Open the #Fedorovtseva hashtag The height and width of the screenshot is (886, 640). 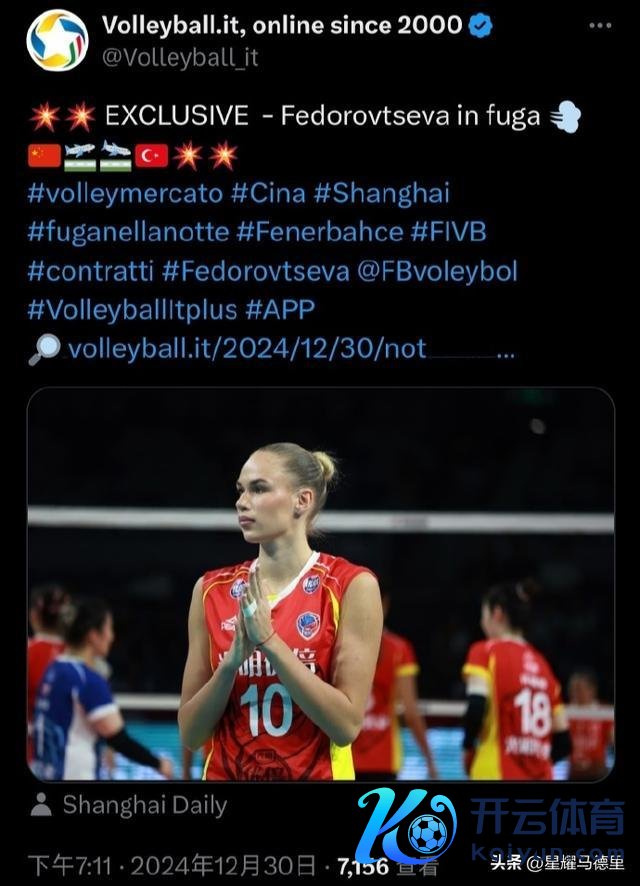pos(256,271)
